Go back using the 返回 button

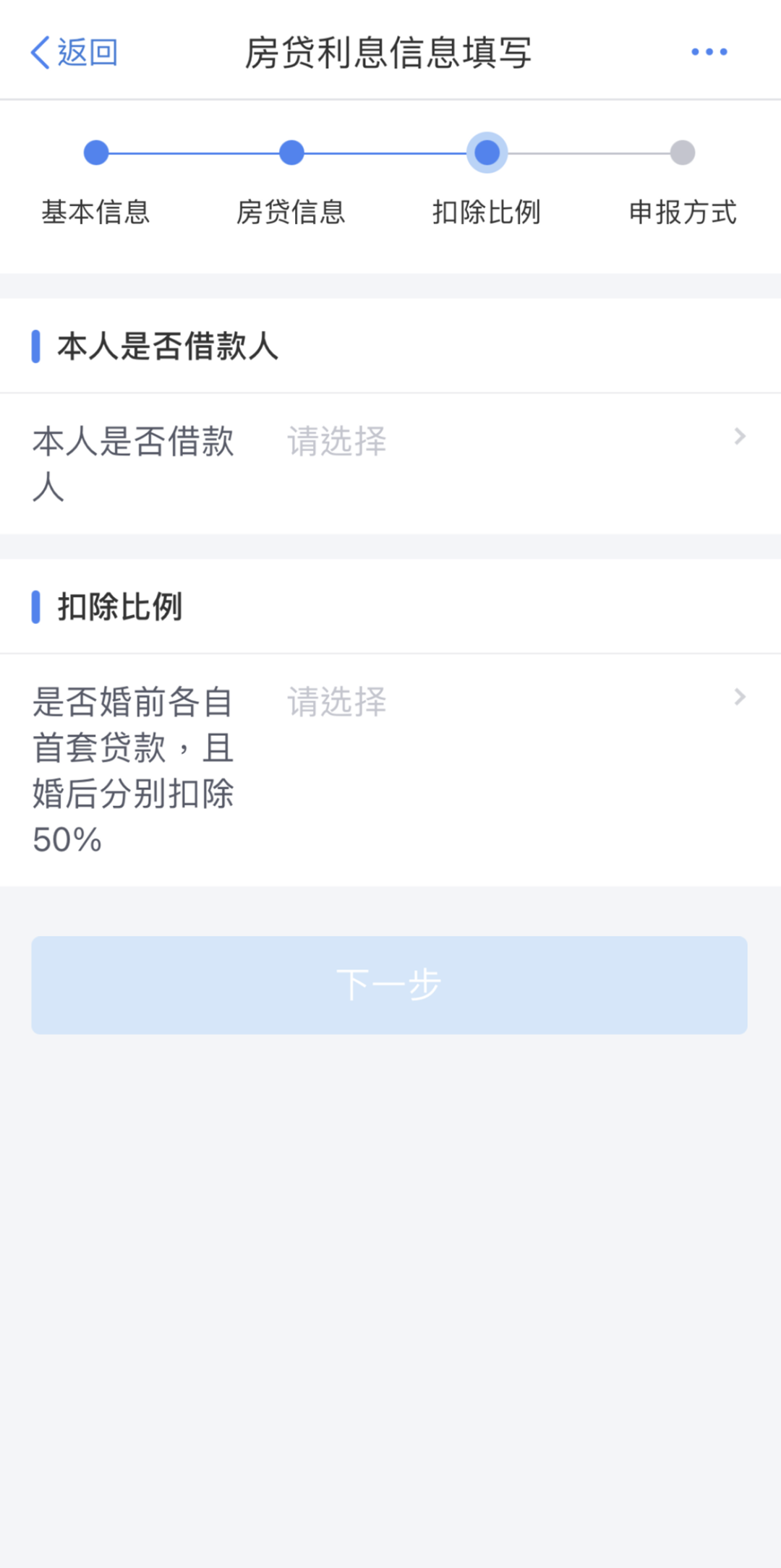tap(74, 52)
